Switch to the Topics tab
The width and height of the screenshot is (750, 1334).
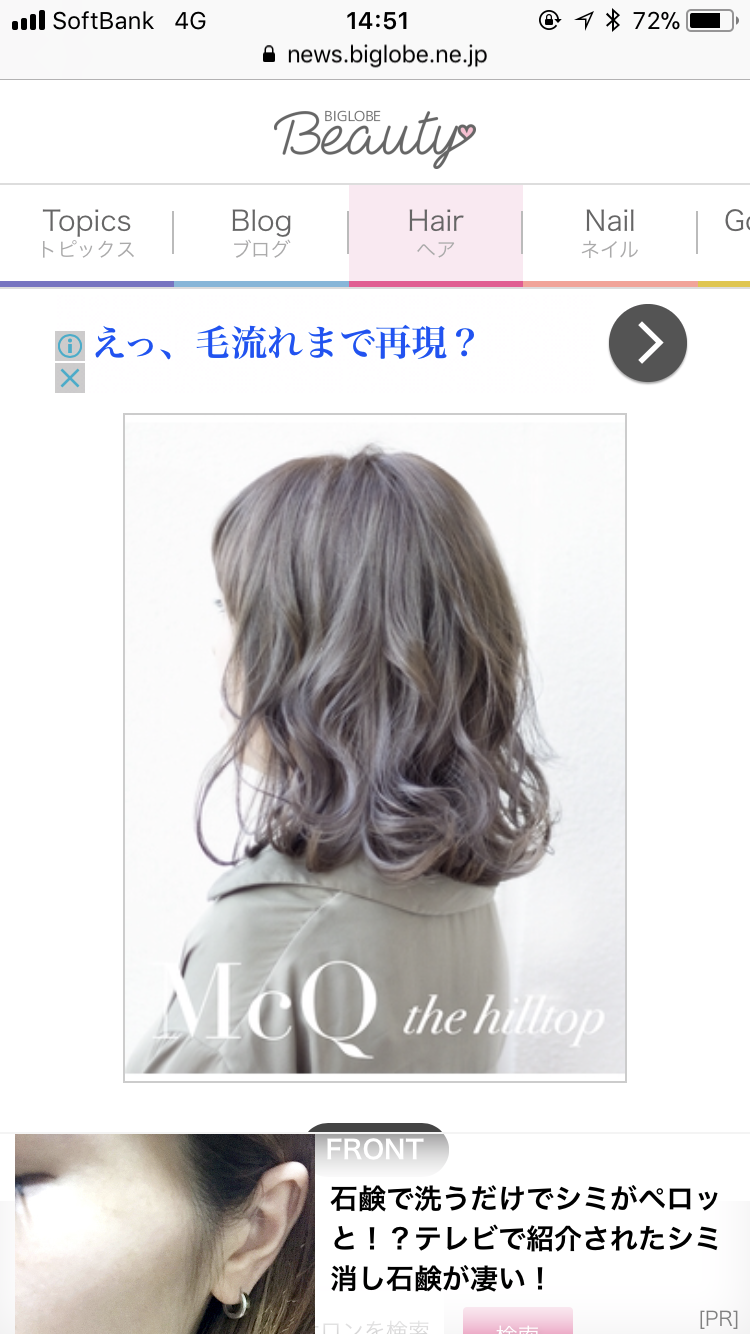87,234
